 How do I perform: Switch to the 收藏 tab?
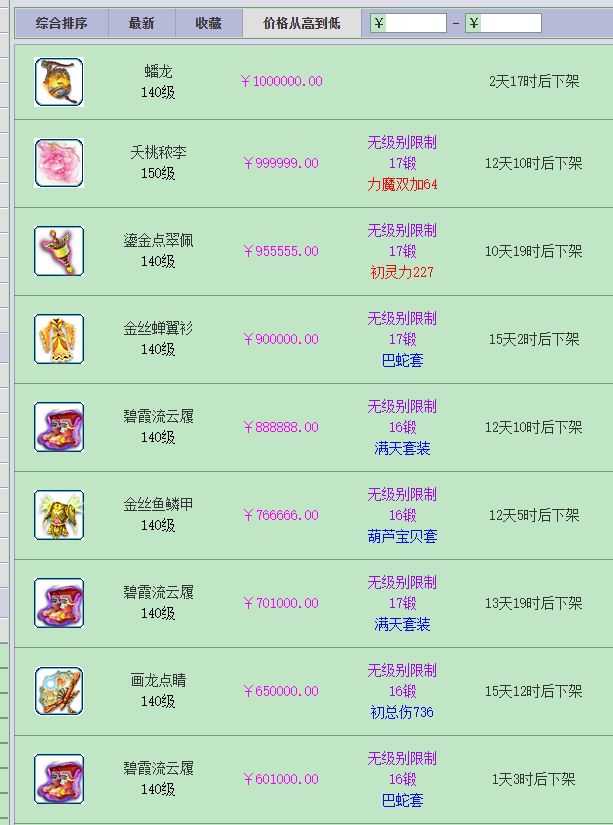(209, 23)
